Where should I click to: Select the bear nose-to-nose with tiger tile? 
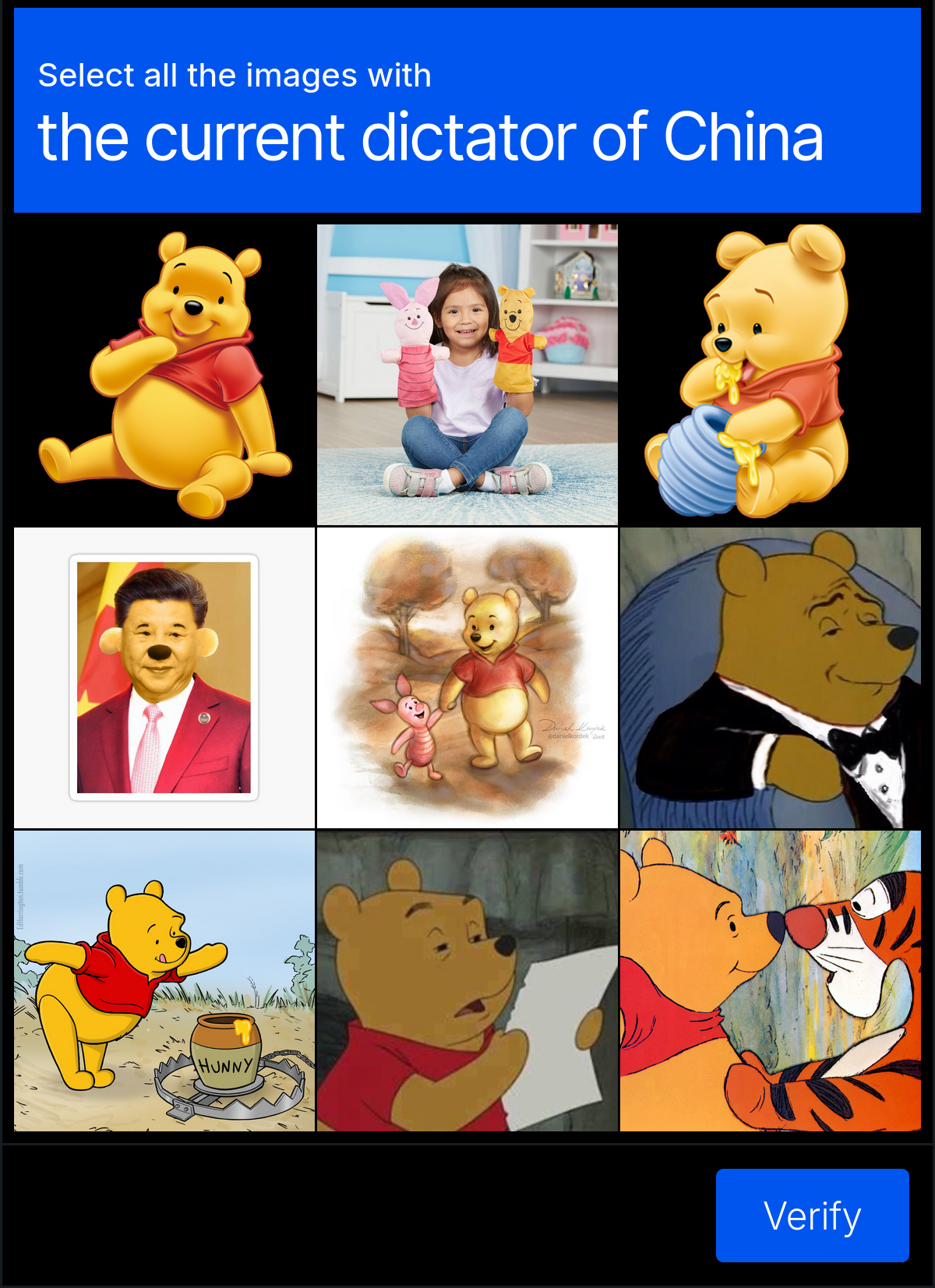[x=770, y=980]
